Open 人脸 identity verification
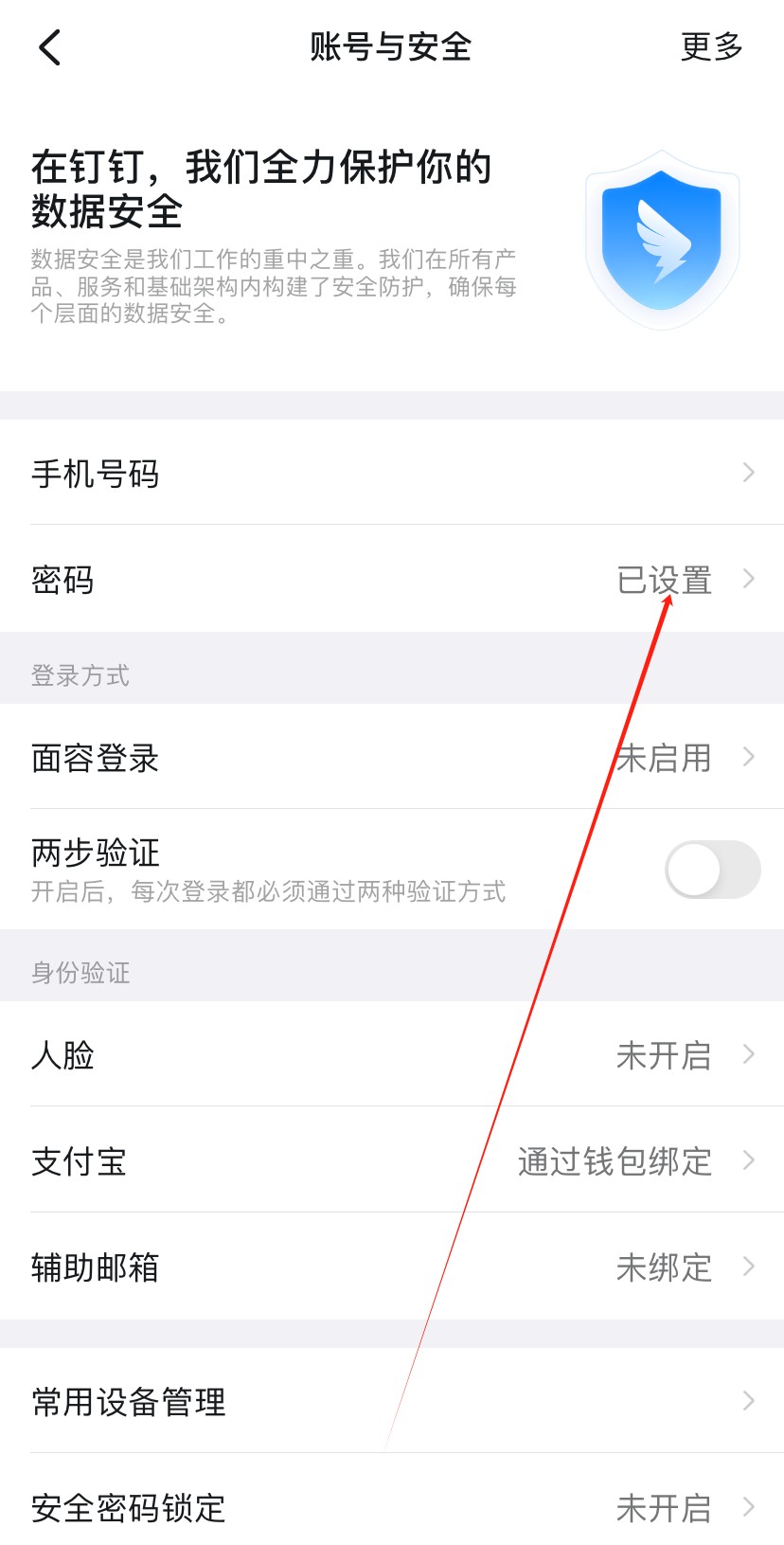This screenshot has width=784, height=1545. coord(392,1054)
